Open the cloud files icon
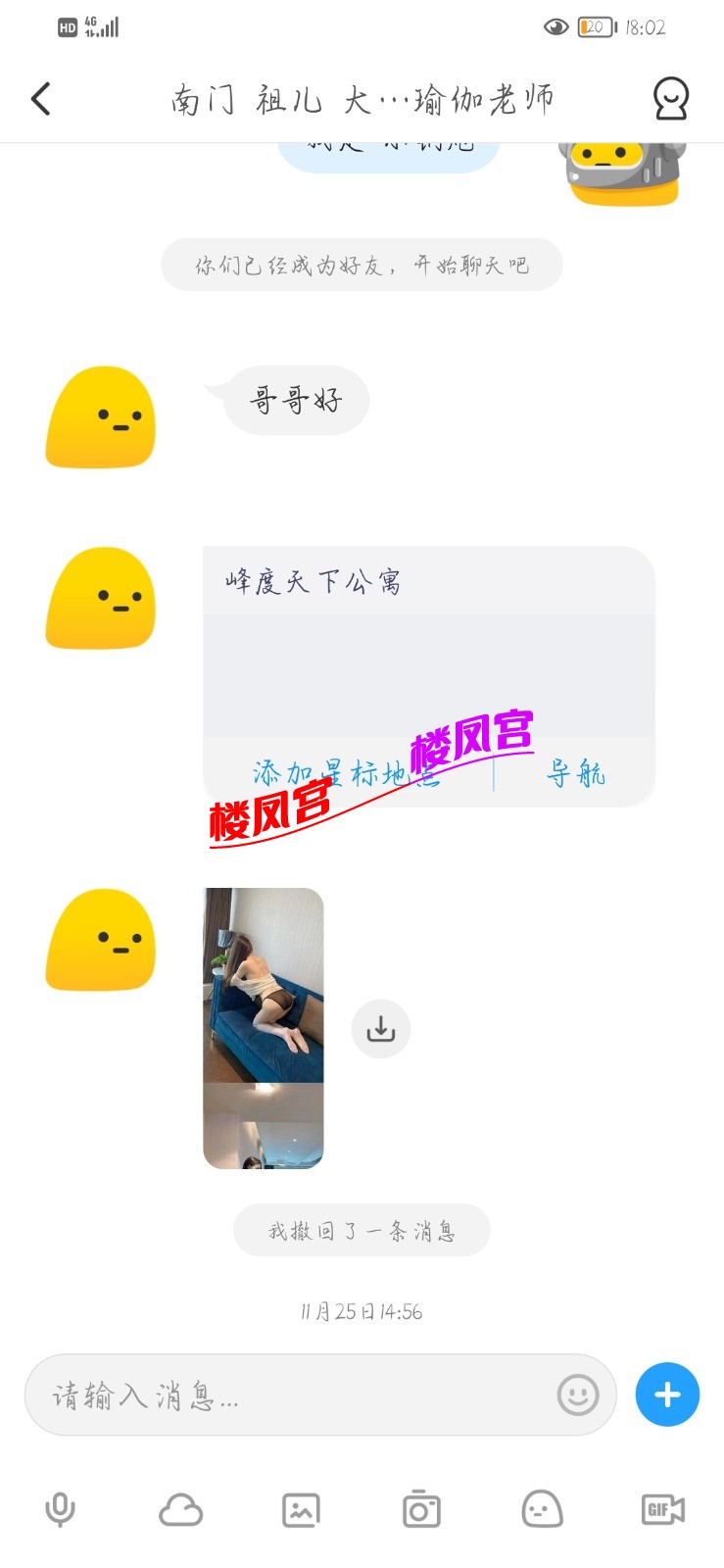This screenshot has width=724, height=1568. (180, 1509)
